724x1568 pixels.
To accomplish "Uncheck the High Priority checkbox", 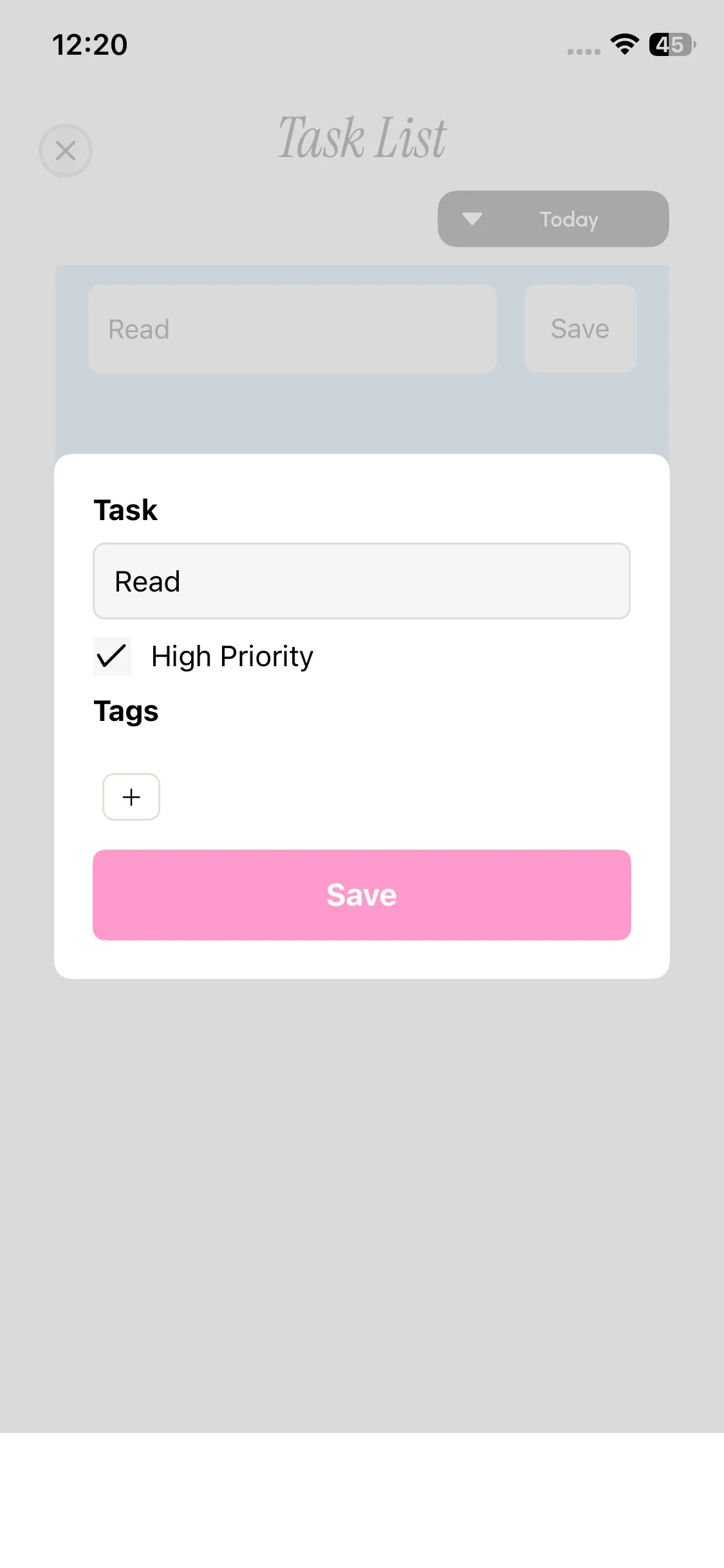I will pyautogui.click(x=112, y=656).
